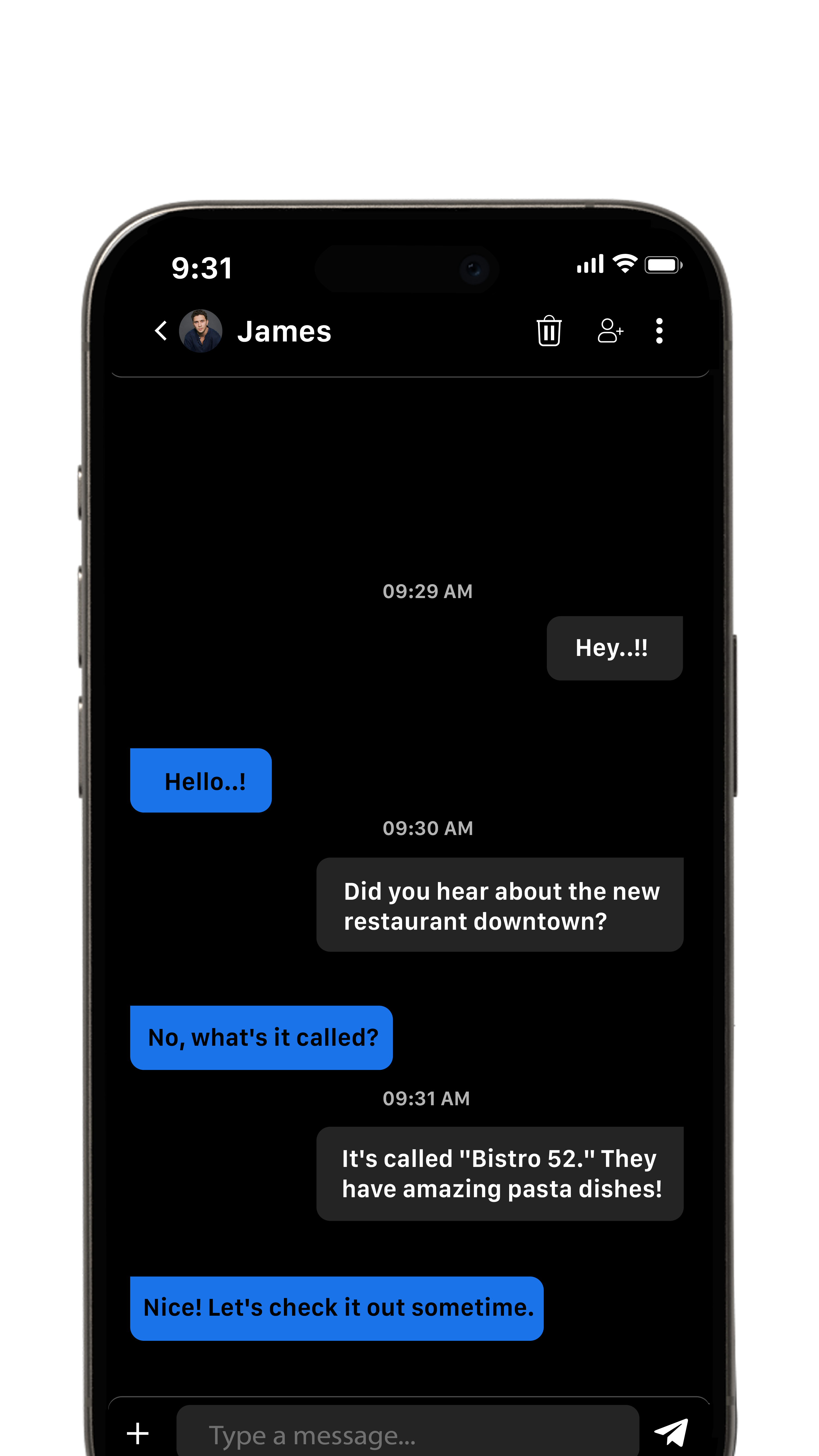Open the three-dot overflow menu
The width and height of the screenshot is (819, 1456).
659,331
